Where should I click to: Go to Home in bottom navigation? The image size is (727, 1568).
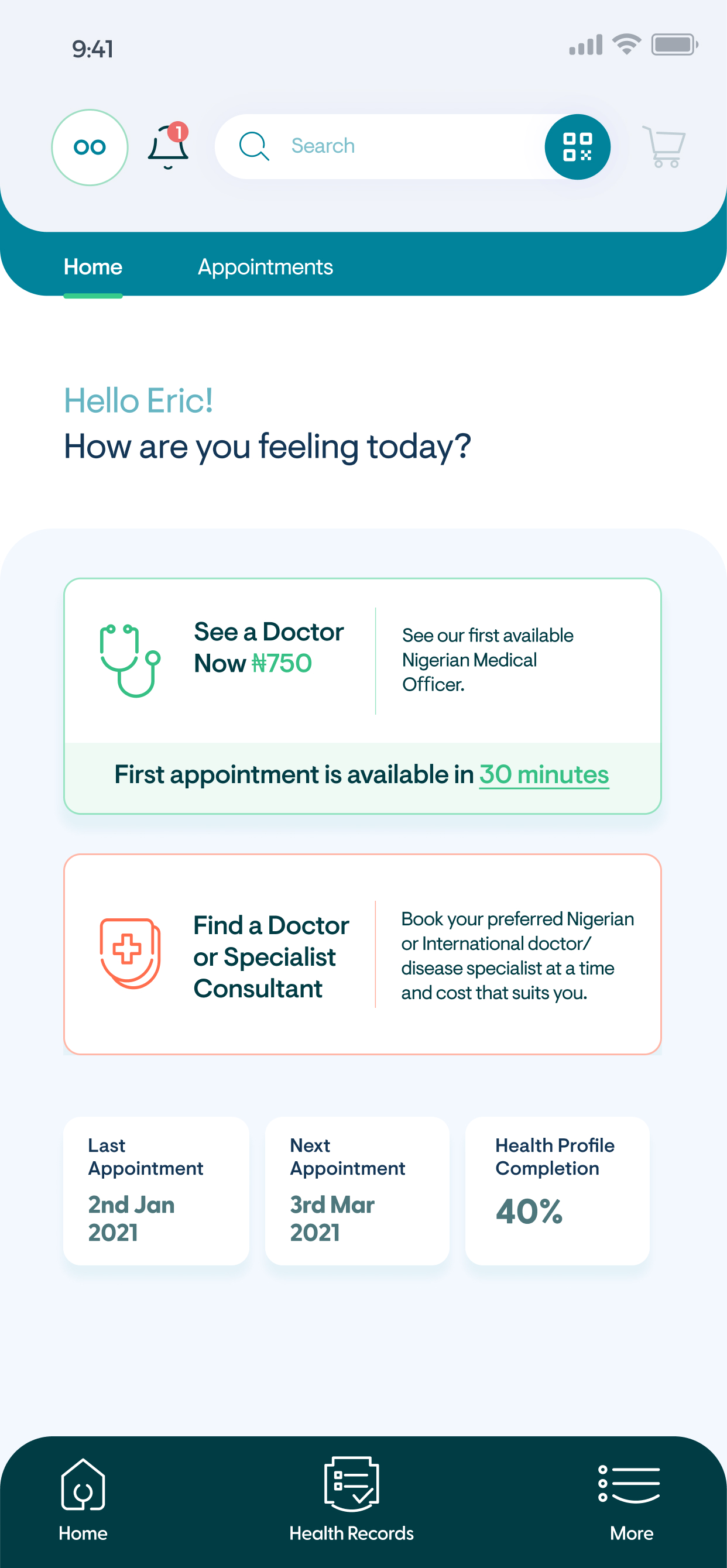(x=83, y=1500)
